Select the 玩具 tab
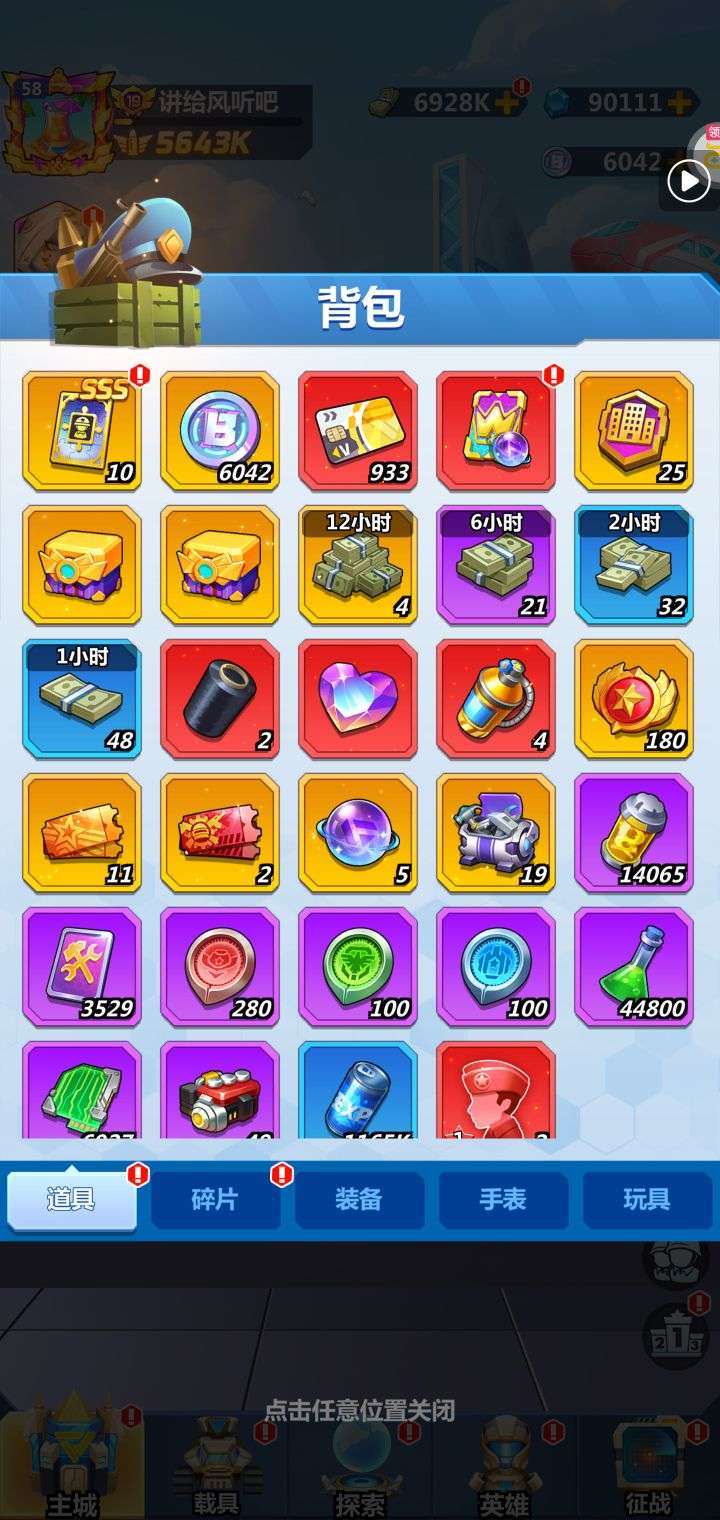This screenshot has height=1520, width=720. pyautogui.click(x=647, y=1200)
